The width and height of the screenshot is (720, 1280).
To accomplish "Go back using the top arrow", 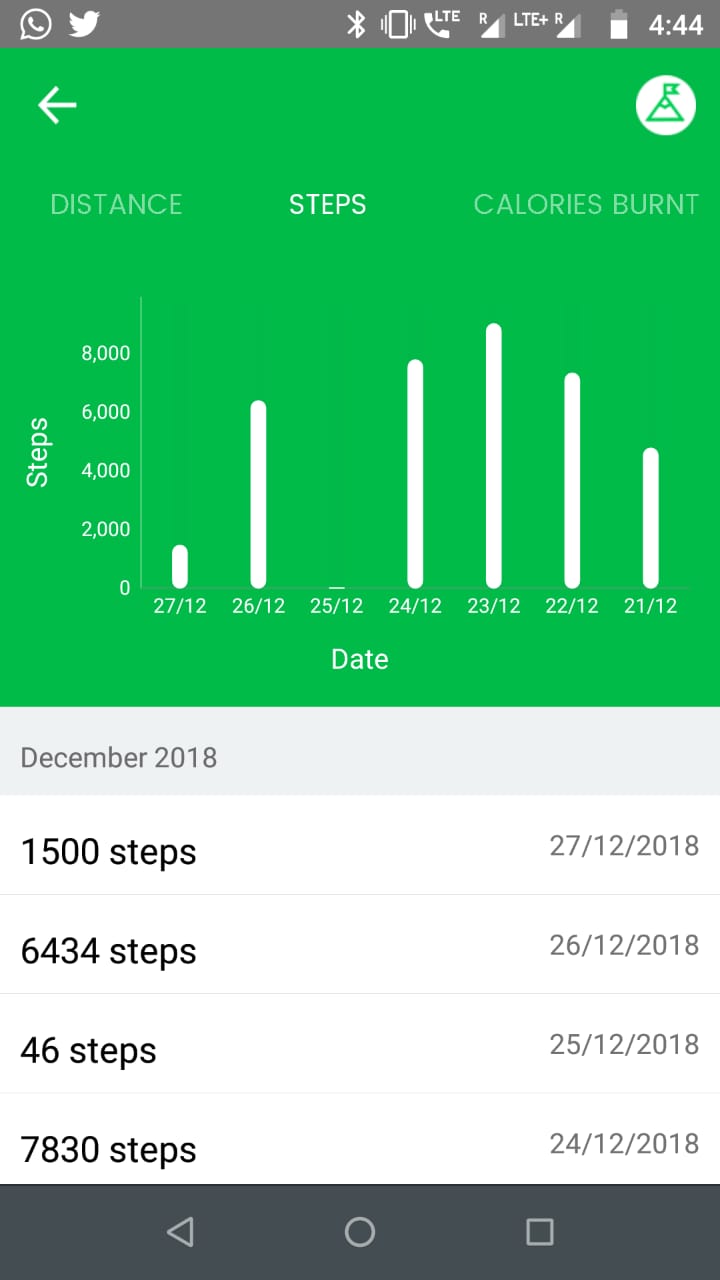I will (57, 105).
